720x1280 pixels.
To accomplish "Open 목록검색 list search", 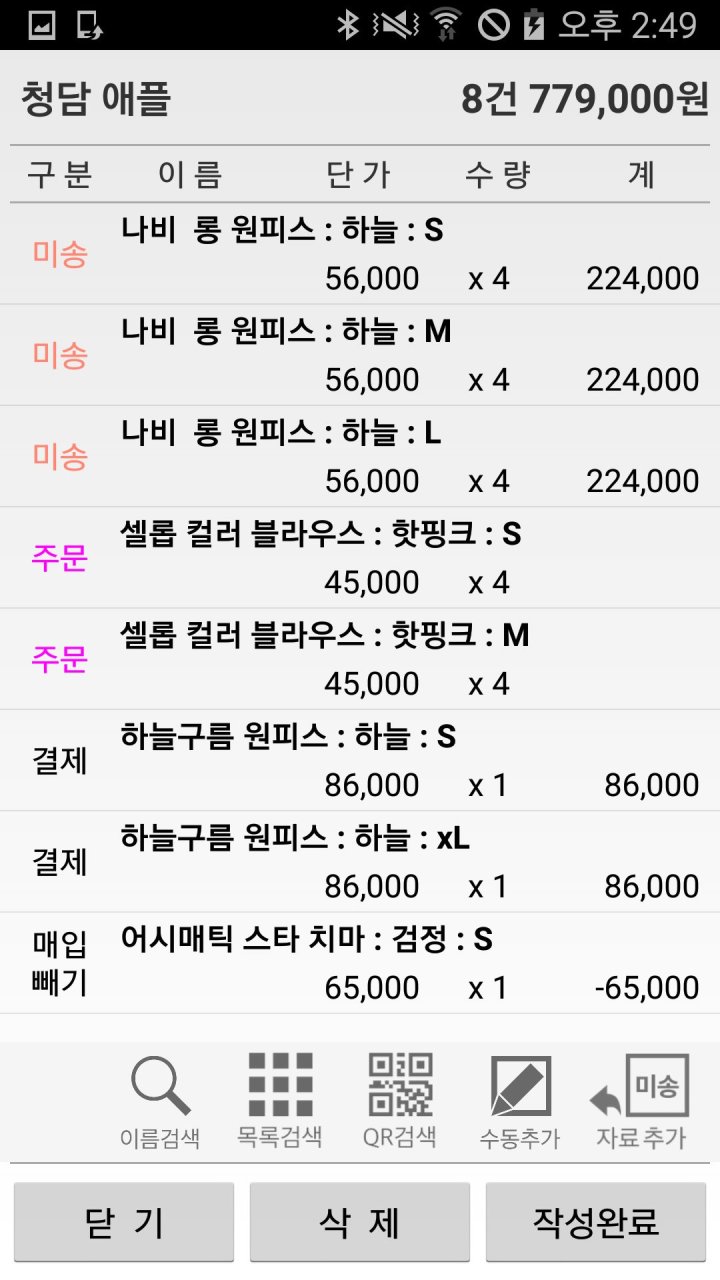I will pyautogui.click(x=280, y=1100).
